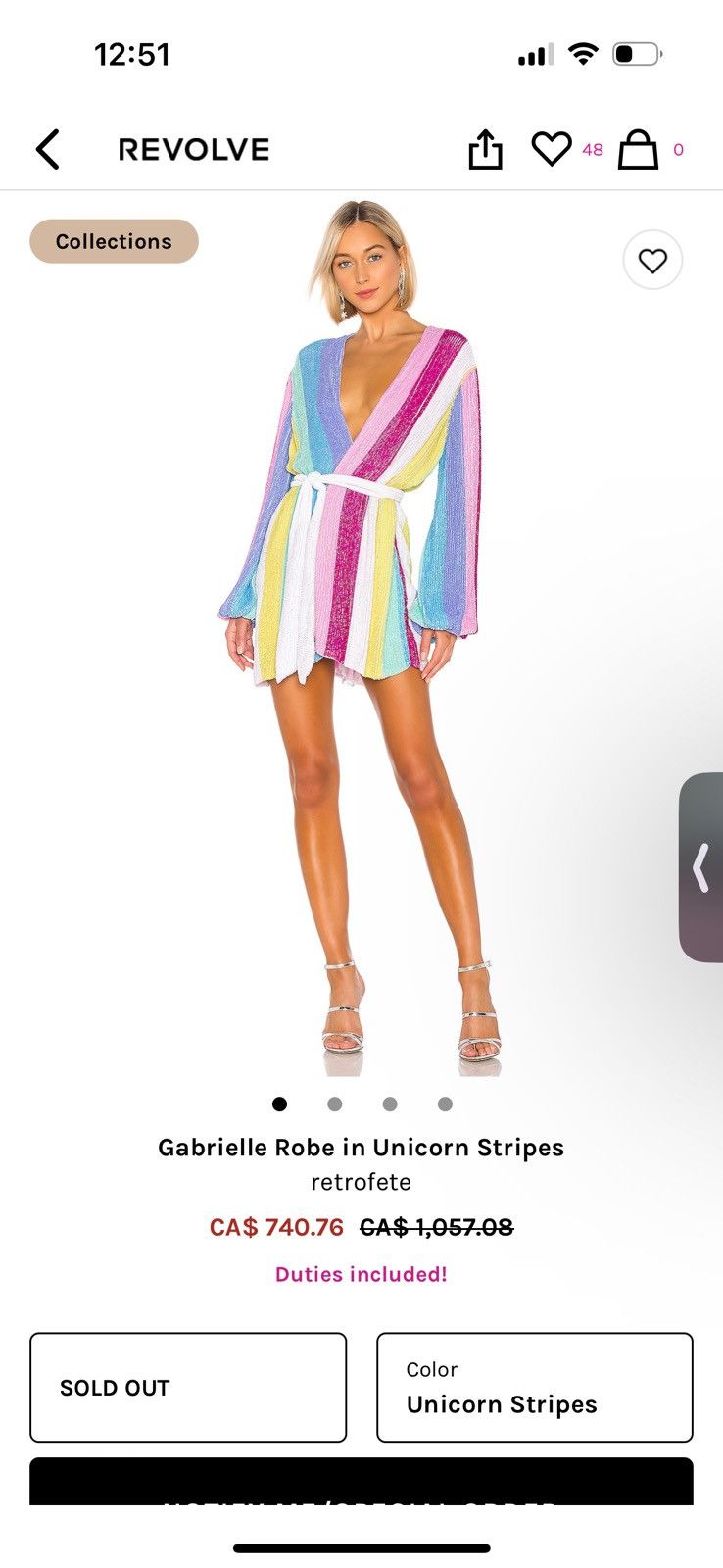This screenshot has height=1568, width=723.
Task: Open the favorites heart in header
Action: [x=551, y=149]
